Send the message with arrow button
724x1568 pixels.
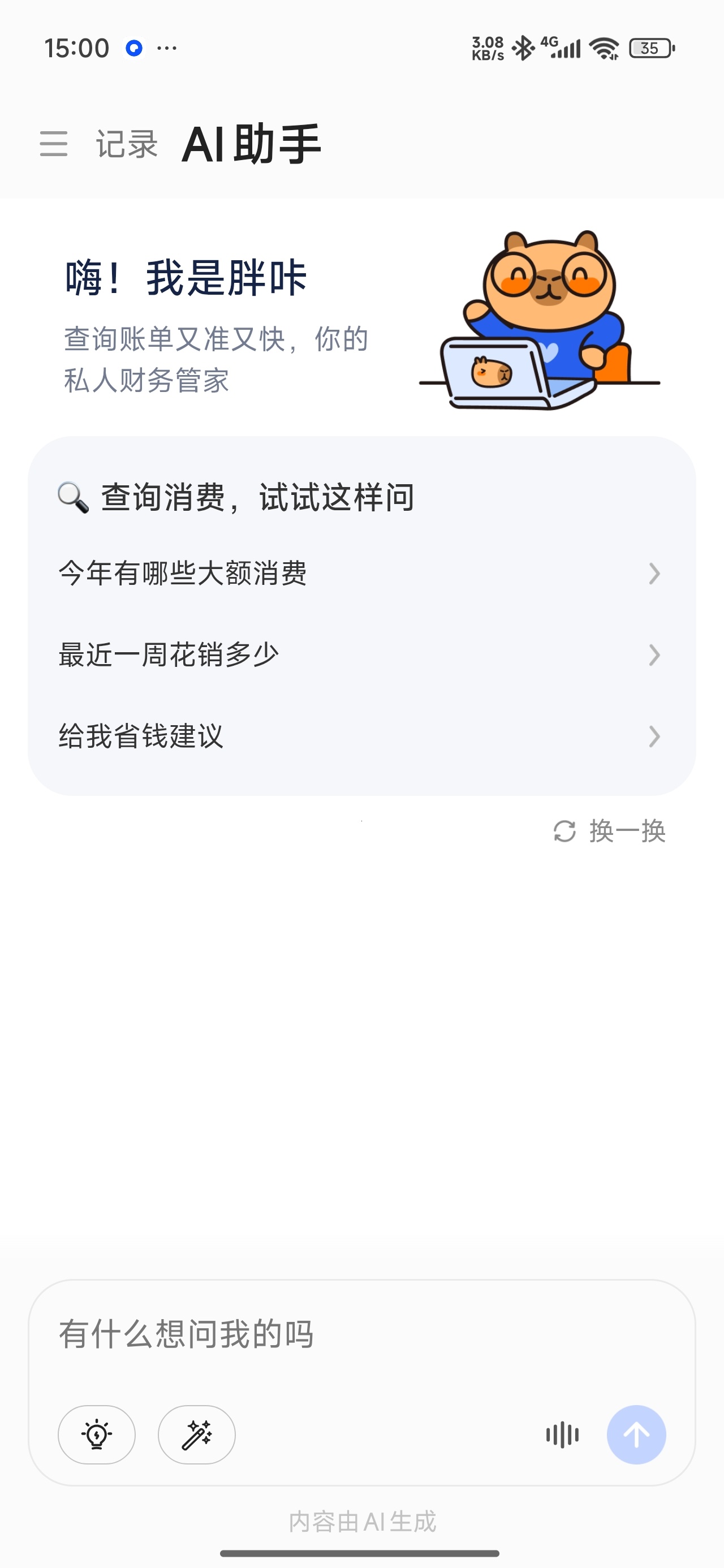(636, 1435)
